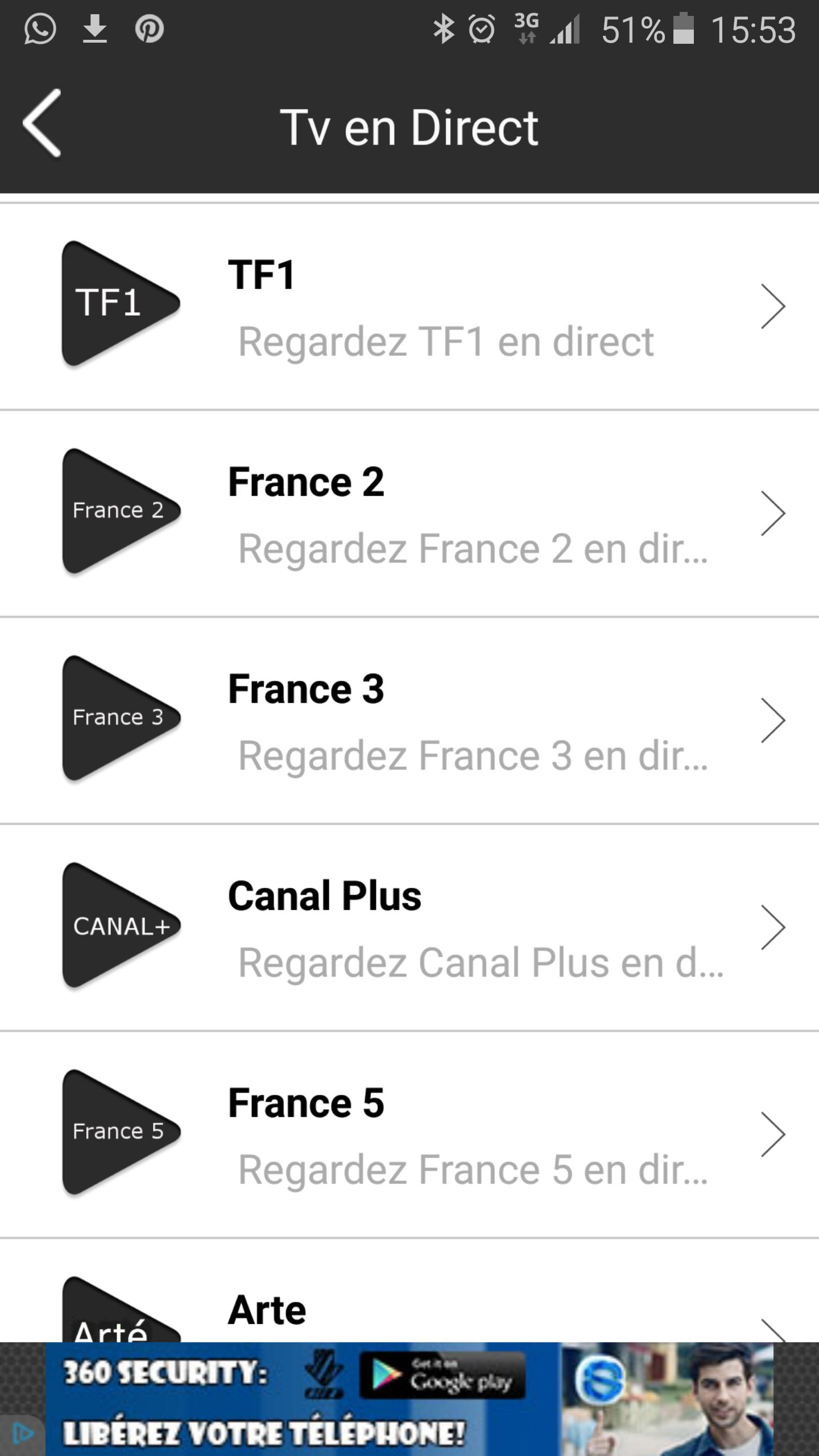Select the France 3 channel row
This screenshot has height=1456, width=819.
click(409, 721)
